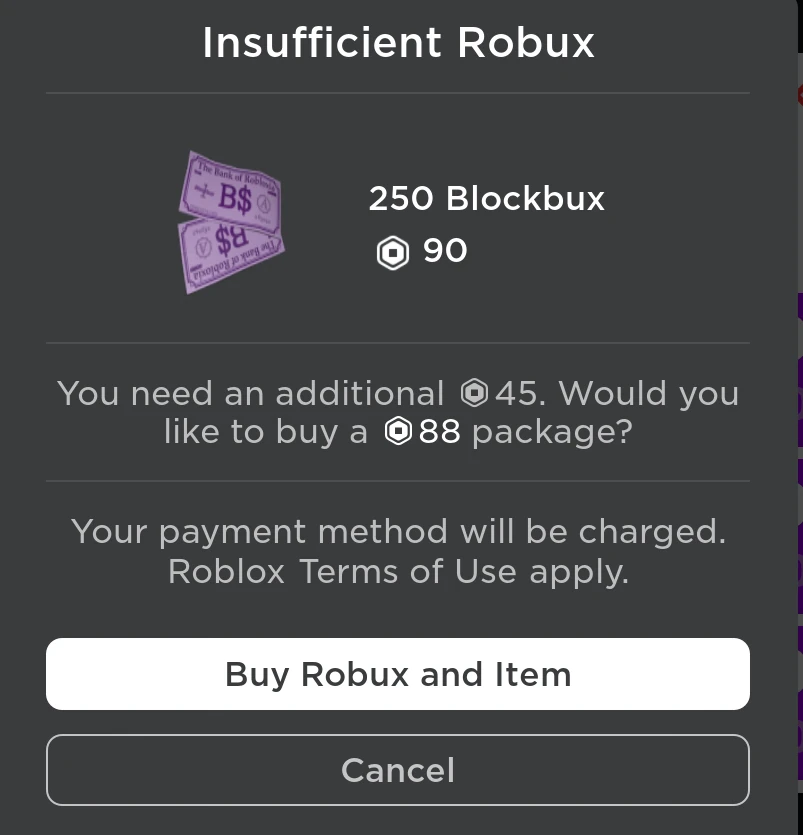The width and height of the screenshot is (803, 835).
Task: Click the Robux icon before 88
Action: [x=396, y=432]
